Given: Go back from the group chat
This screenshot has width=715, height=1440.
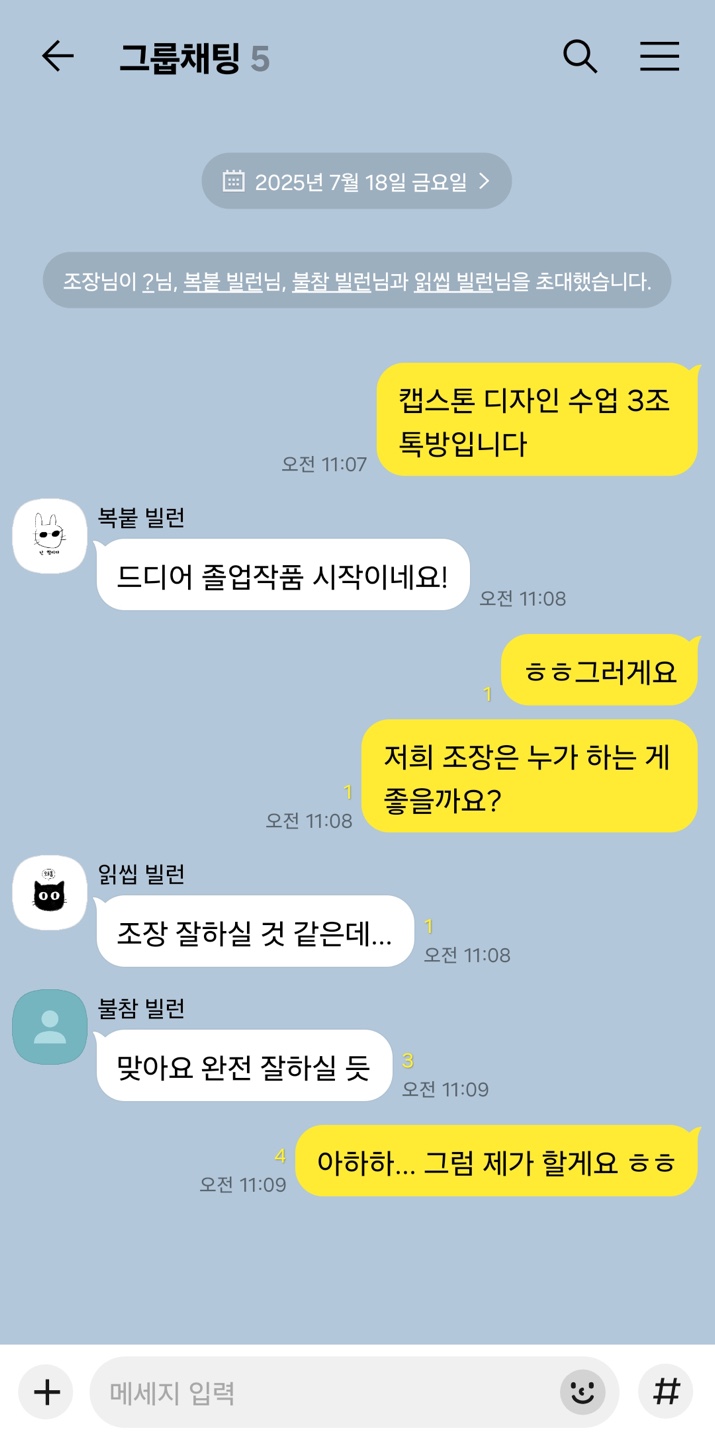Looking at the screenshot, I should [57, 57].
